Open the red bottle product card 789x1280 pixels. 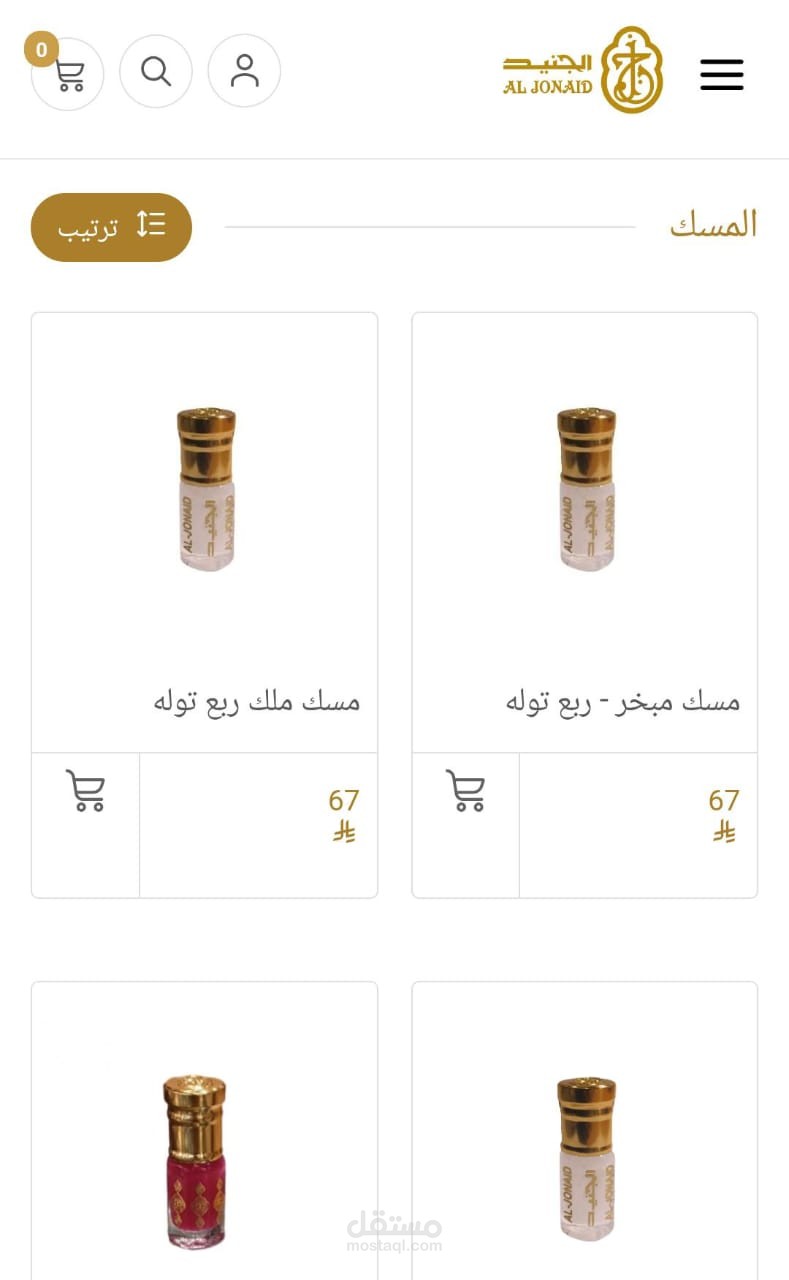tap(204, 1130)
